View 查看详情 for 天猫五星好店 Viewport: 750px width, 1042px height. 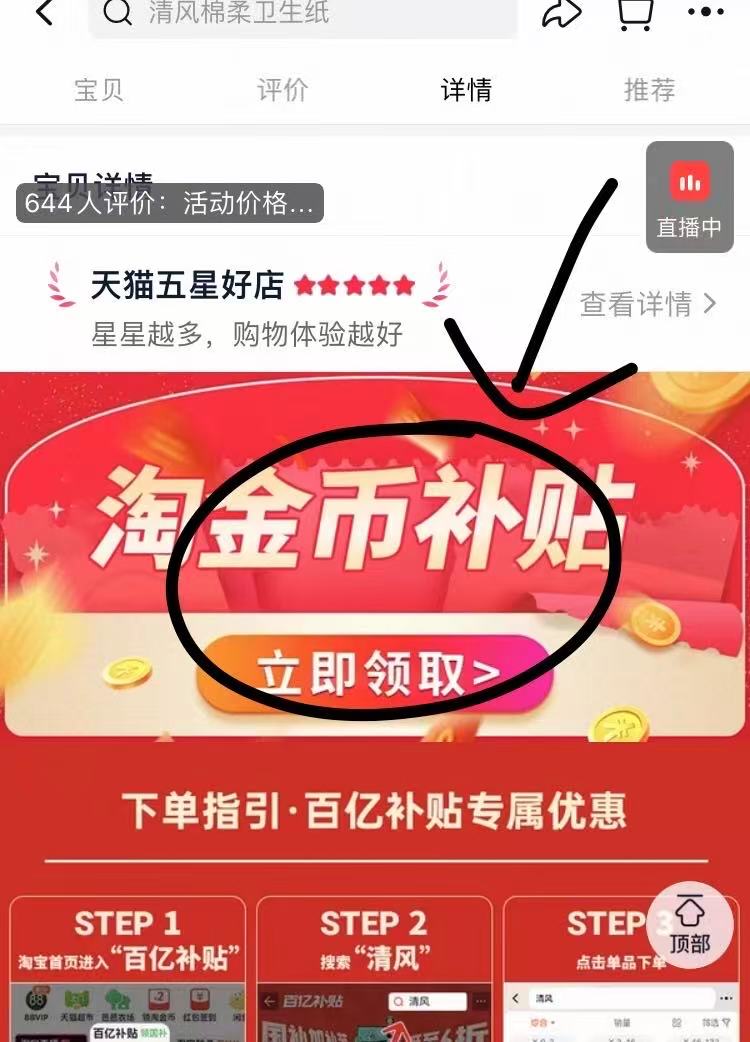[x=648, y=304]
